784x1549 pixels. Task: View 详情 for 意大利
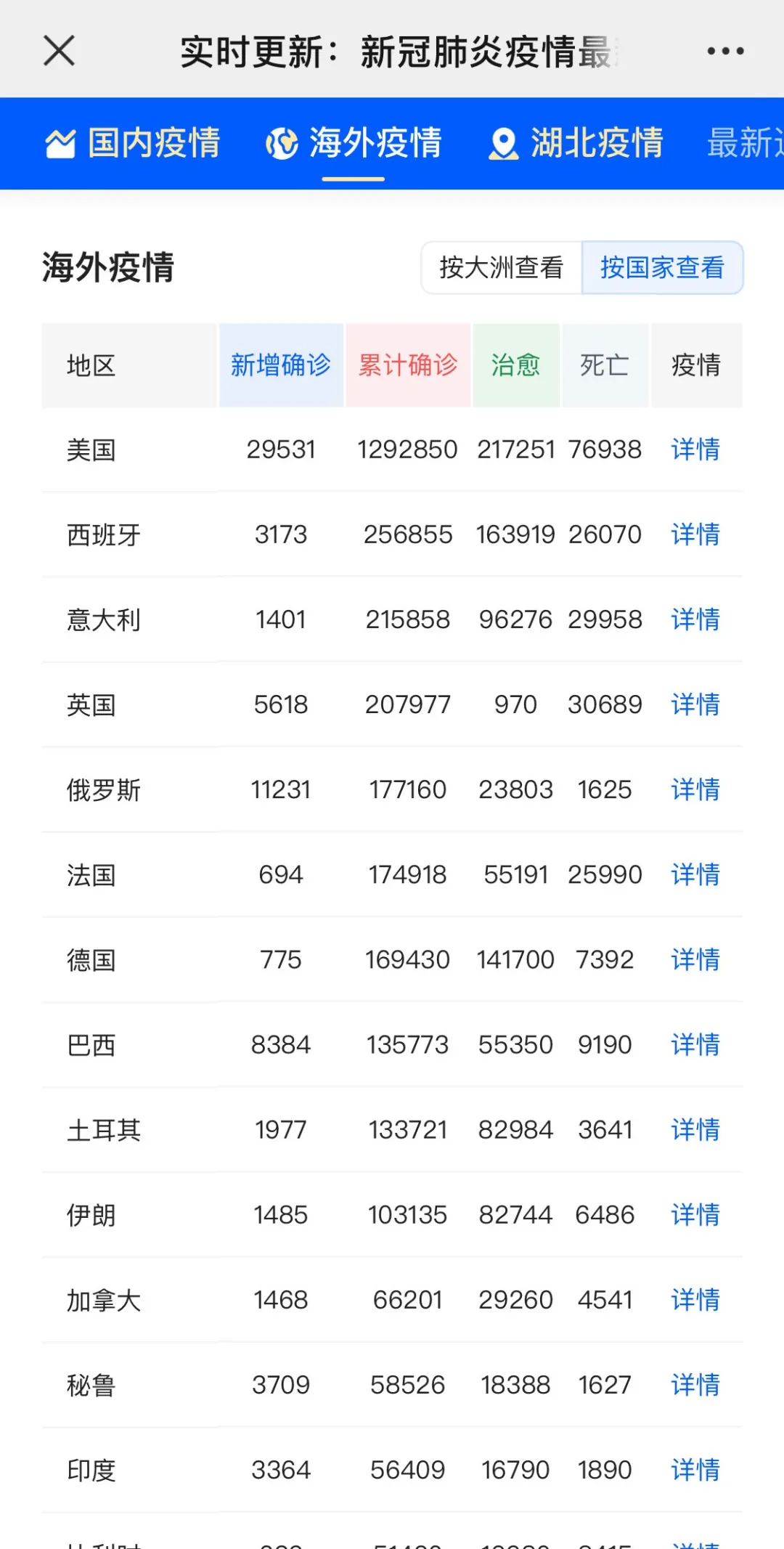point(695,619)
